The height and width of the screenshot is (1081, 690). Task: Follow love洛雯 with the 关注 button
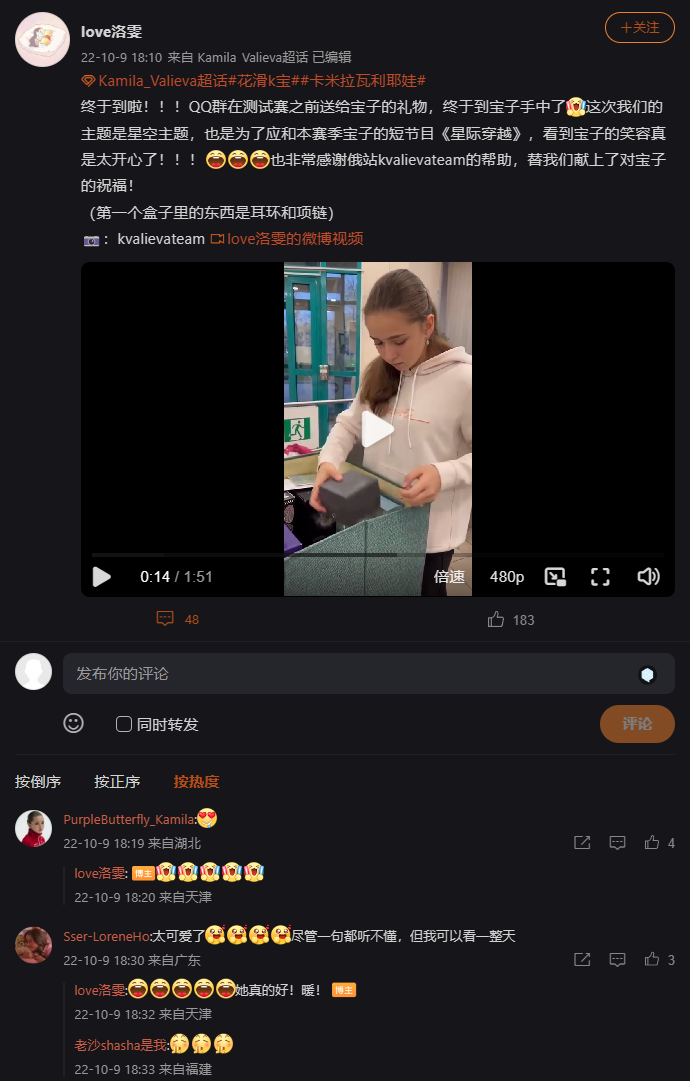pyautogui.click(x=640, y=28)
